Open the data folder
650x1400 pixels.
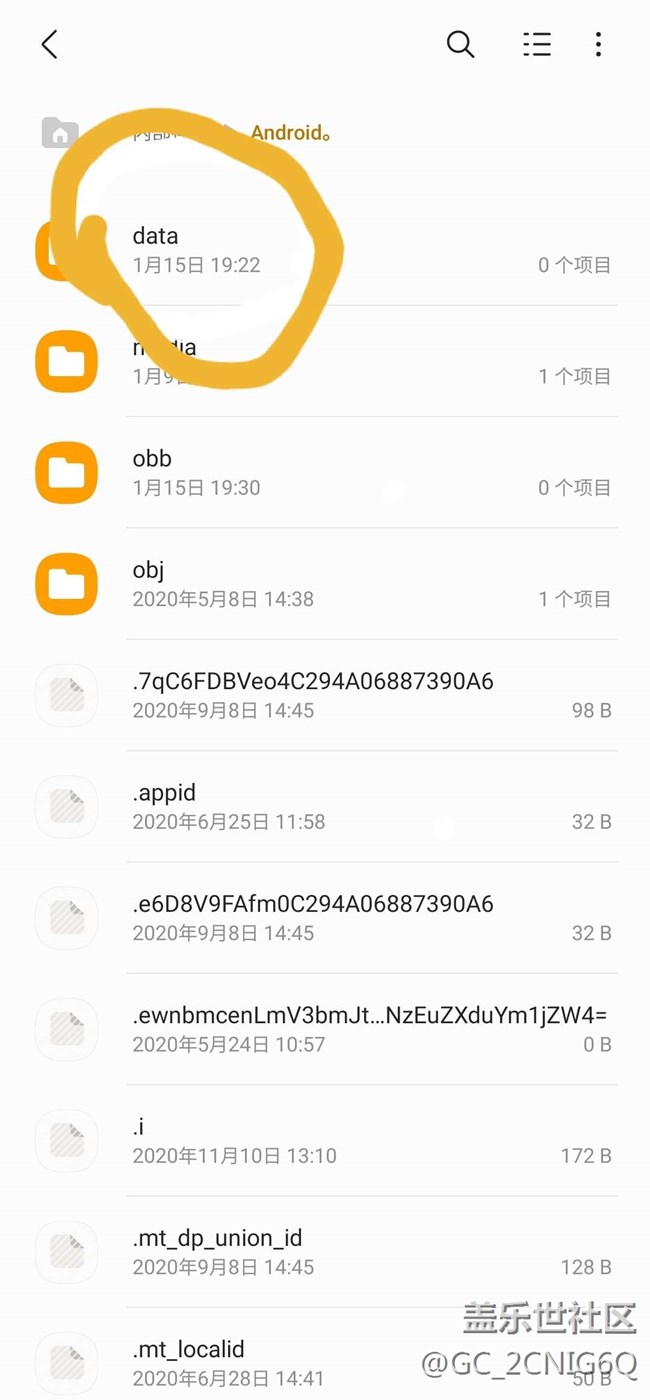[x=325, y=250]
